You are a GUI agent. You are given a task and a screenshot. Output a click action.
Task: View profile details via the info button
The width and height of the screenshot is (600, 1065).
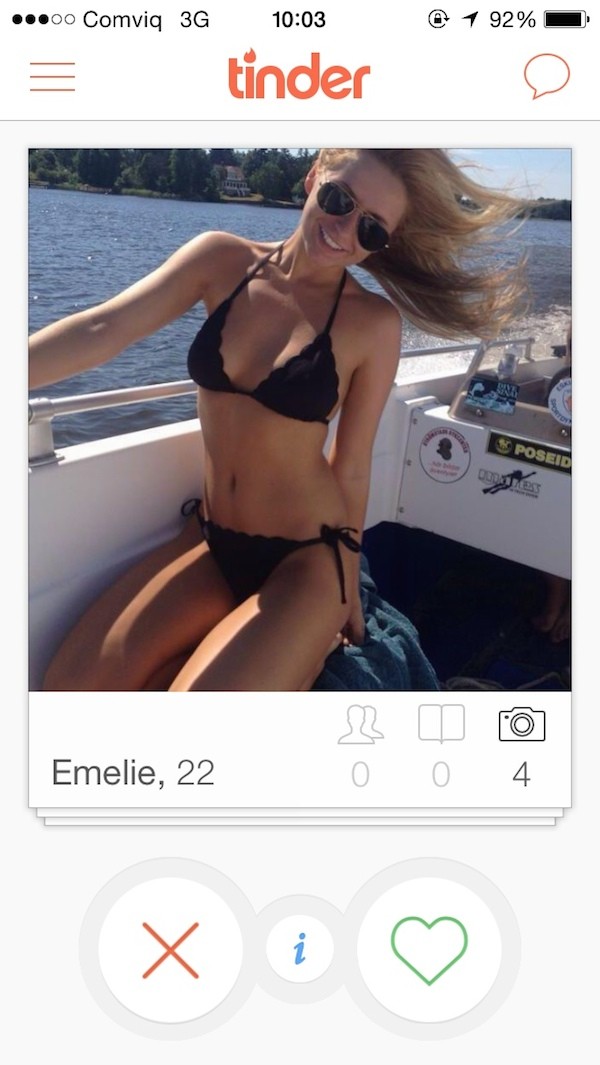(300, 948)
